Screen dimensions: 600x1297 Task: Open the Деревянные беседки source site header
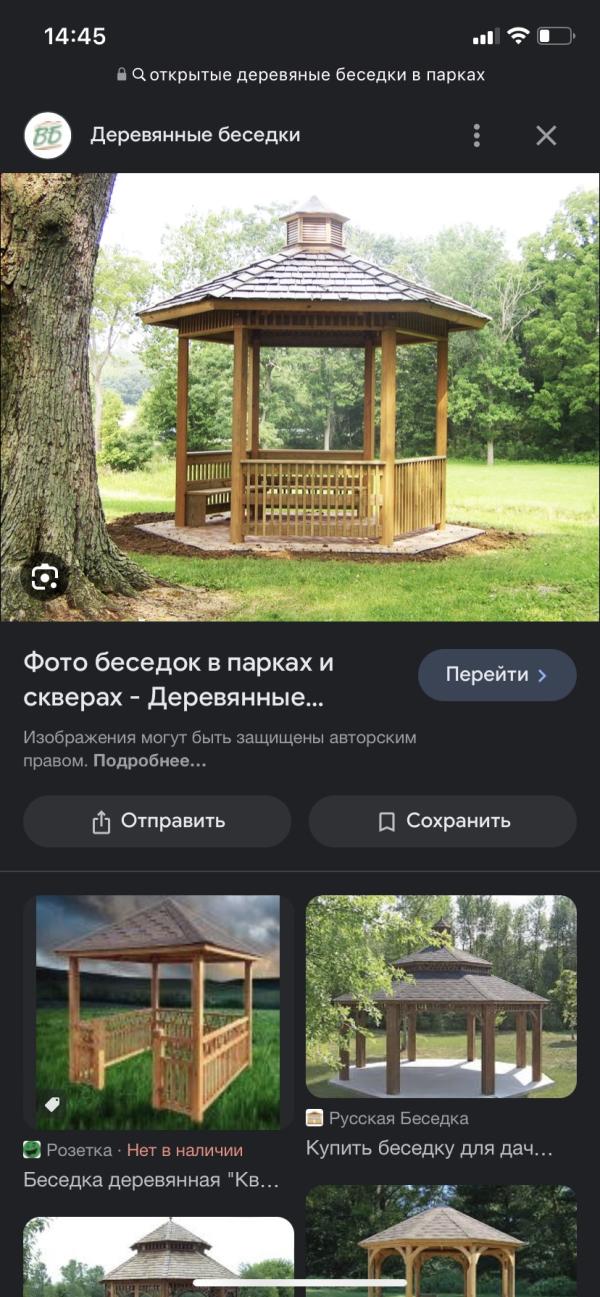pyautogui.click(x=195, y=135)
